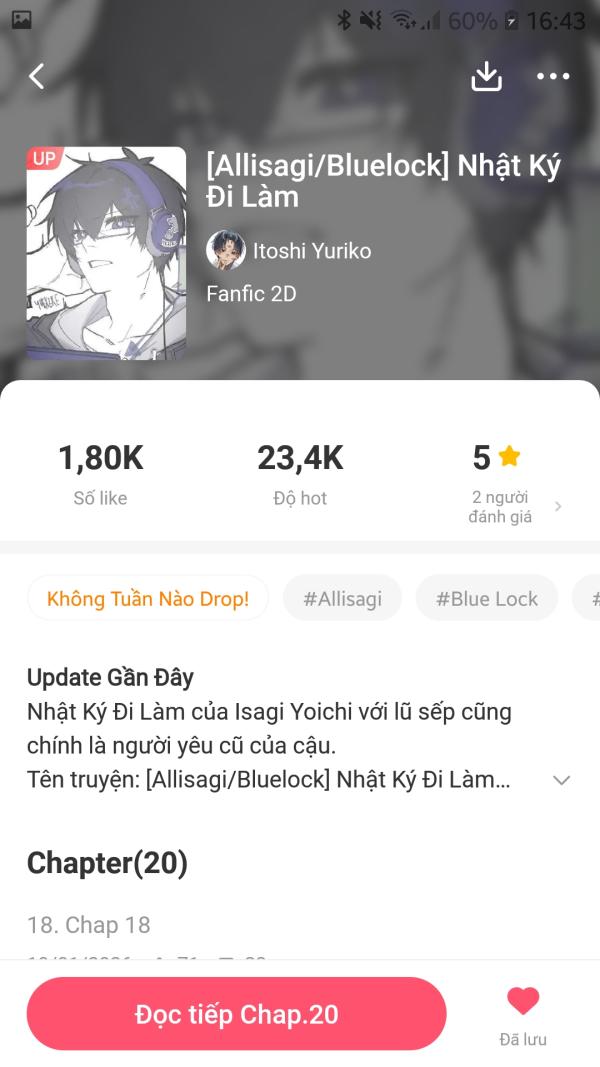Select the #Blue Lock tag
The image size is (600, 1067).
(x=487, y=599)
